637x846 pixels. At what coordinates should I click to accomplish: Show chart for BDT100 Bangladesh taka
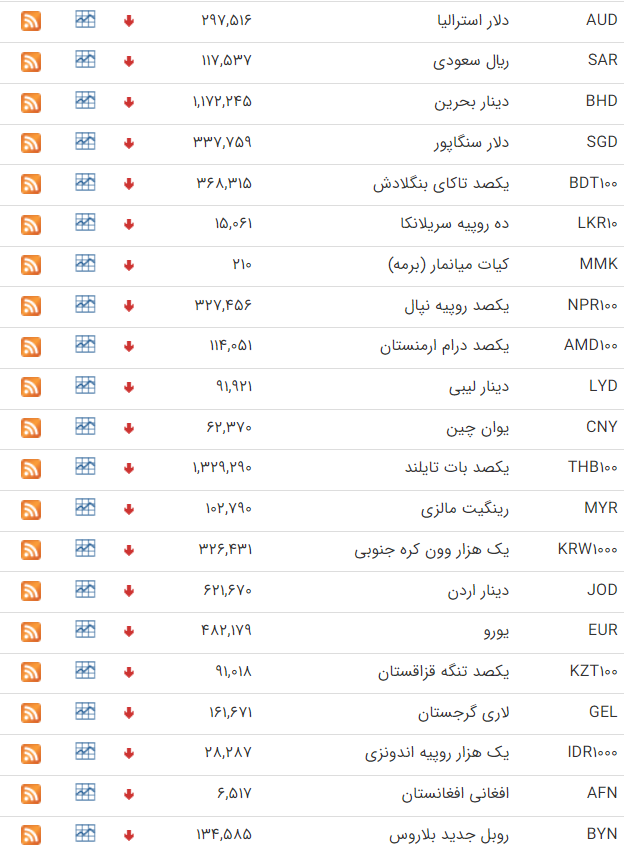(x=85, y=182)
